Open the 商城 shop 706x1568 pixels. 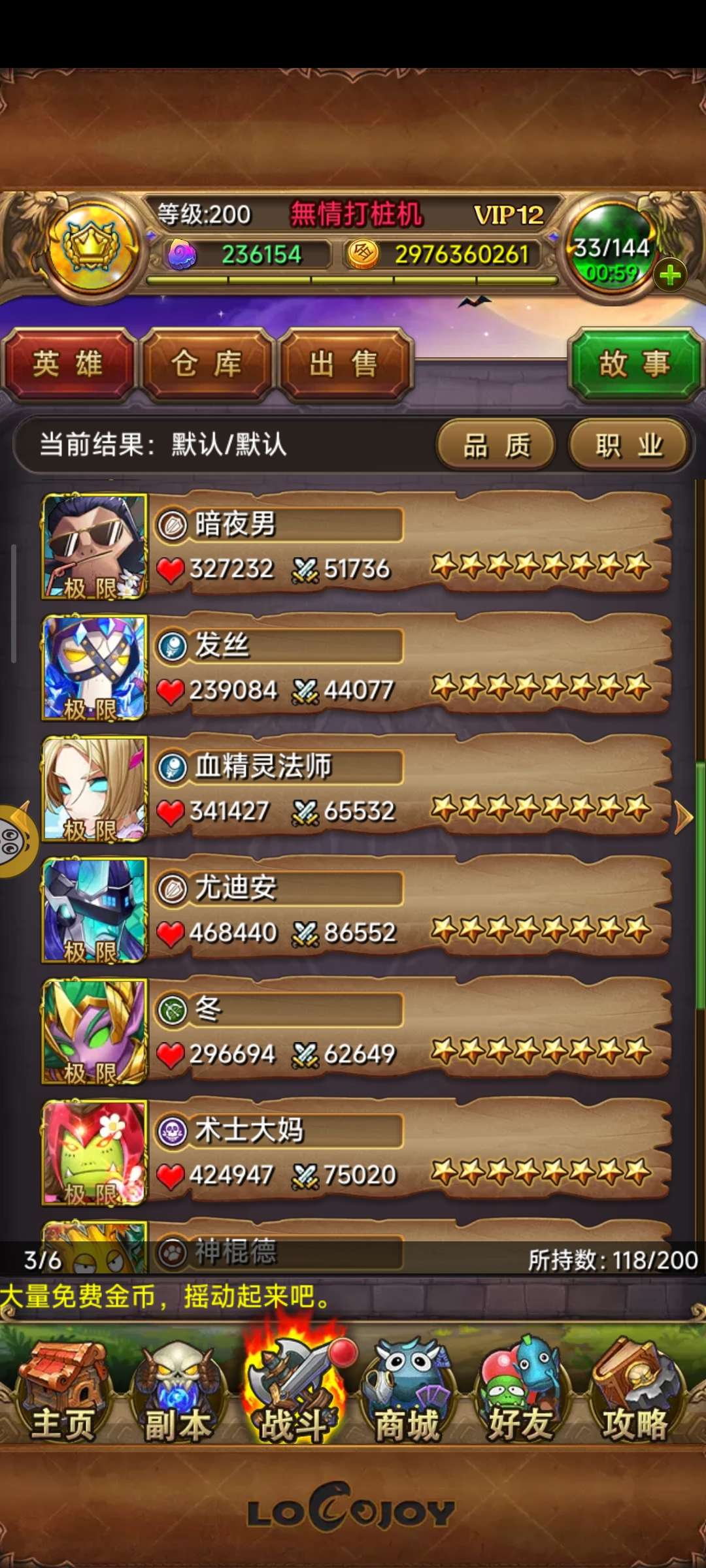coord(407,1392)
